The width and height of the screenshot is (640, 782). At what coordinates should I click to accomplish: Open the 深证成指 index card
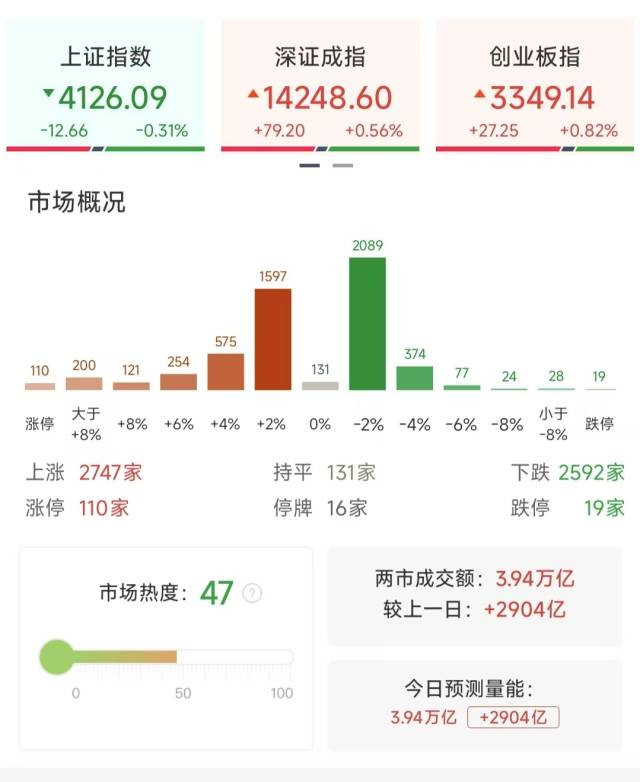point(320,87)
